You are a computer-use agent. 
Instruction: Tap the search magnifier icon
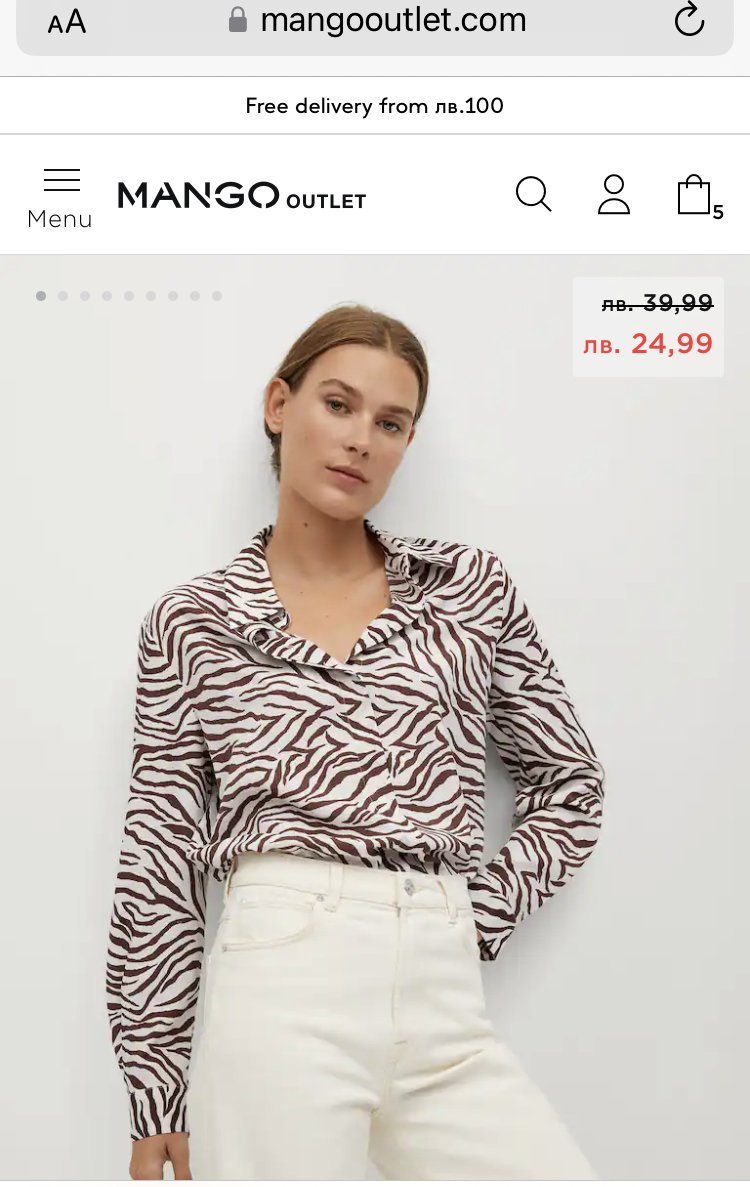click(x=533, y=194)
